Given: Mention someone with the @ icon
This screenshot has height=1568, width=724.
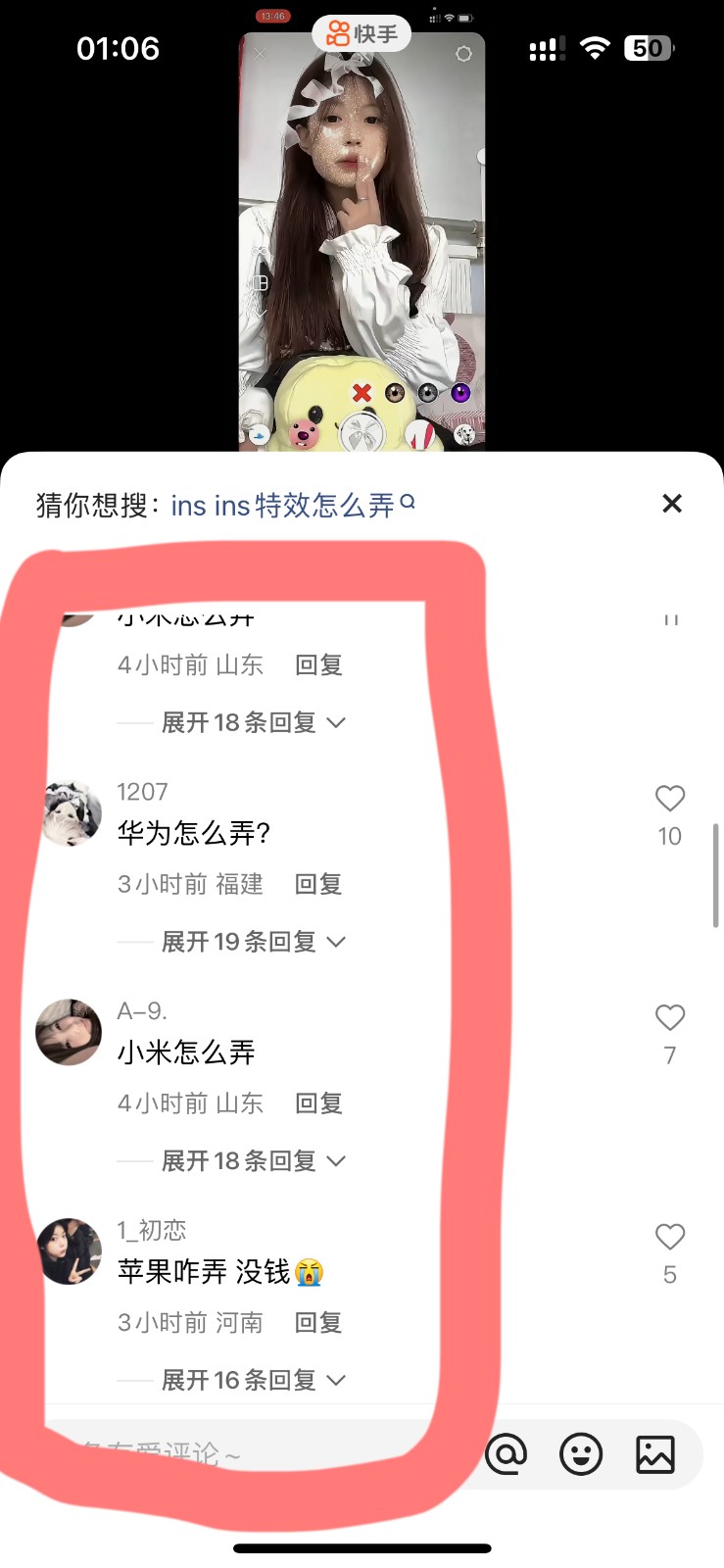Looking at the screenshot, I should tap(507, 1454).
